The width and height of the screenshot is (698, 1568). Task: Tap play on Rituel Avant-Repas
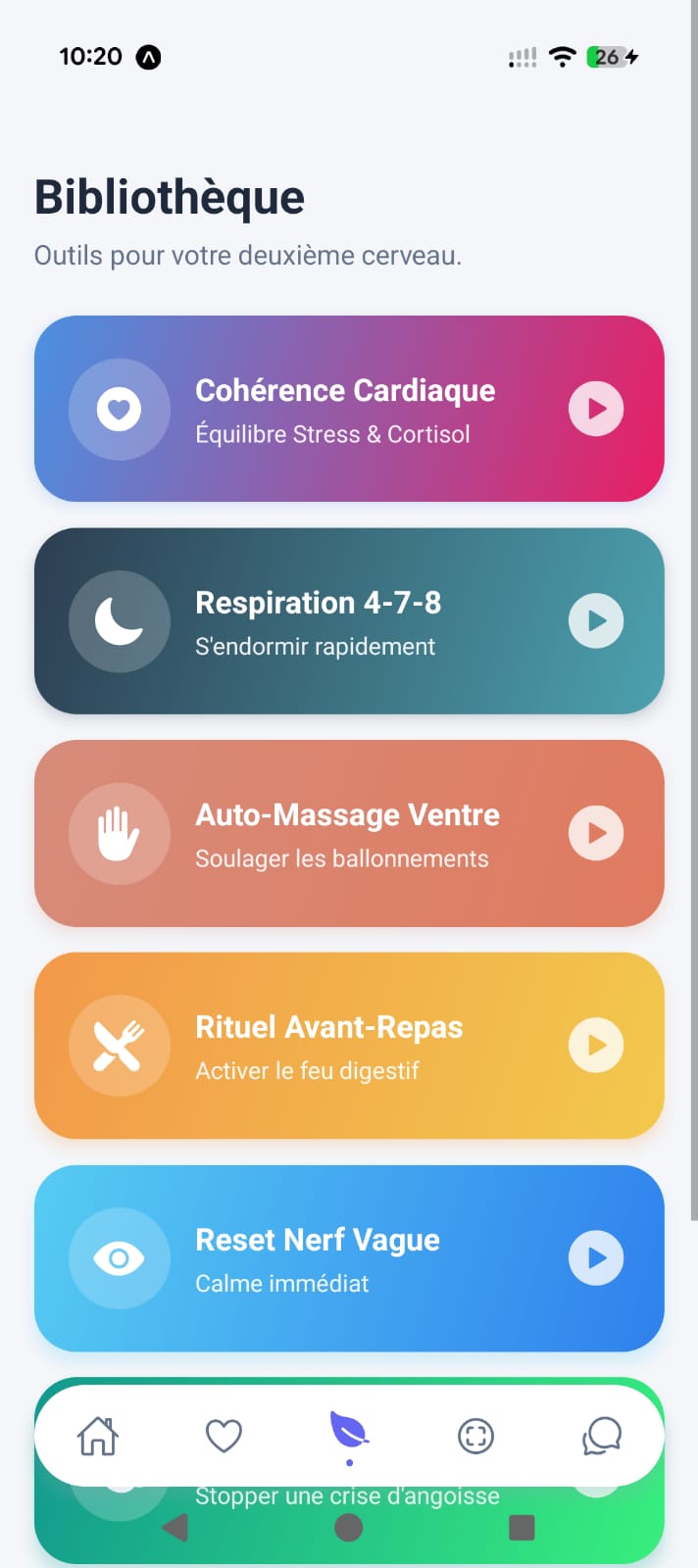click(596, 1045)
